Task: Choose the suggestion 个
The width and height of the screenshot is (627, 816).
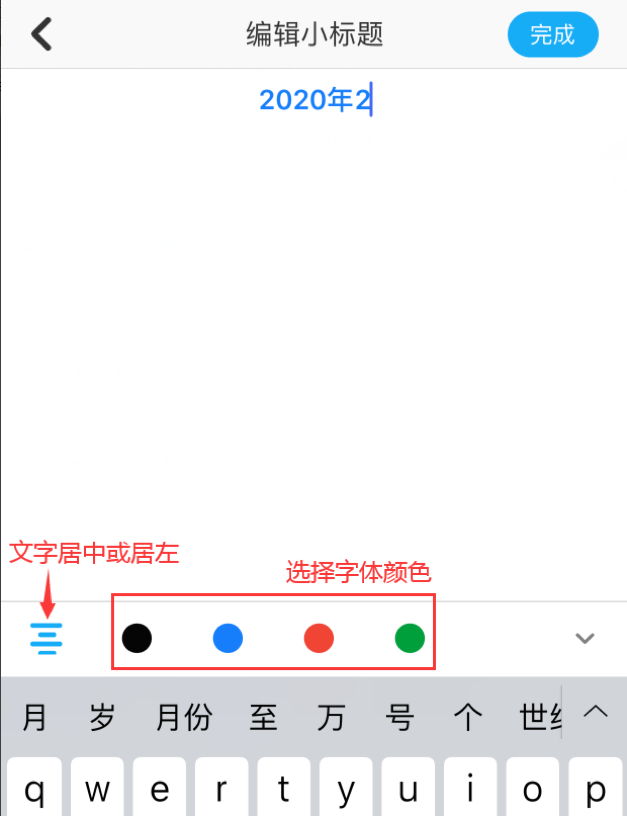Action: 468,716
